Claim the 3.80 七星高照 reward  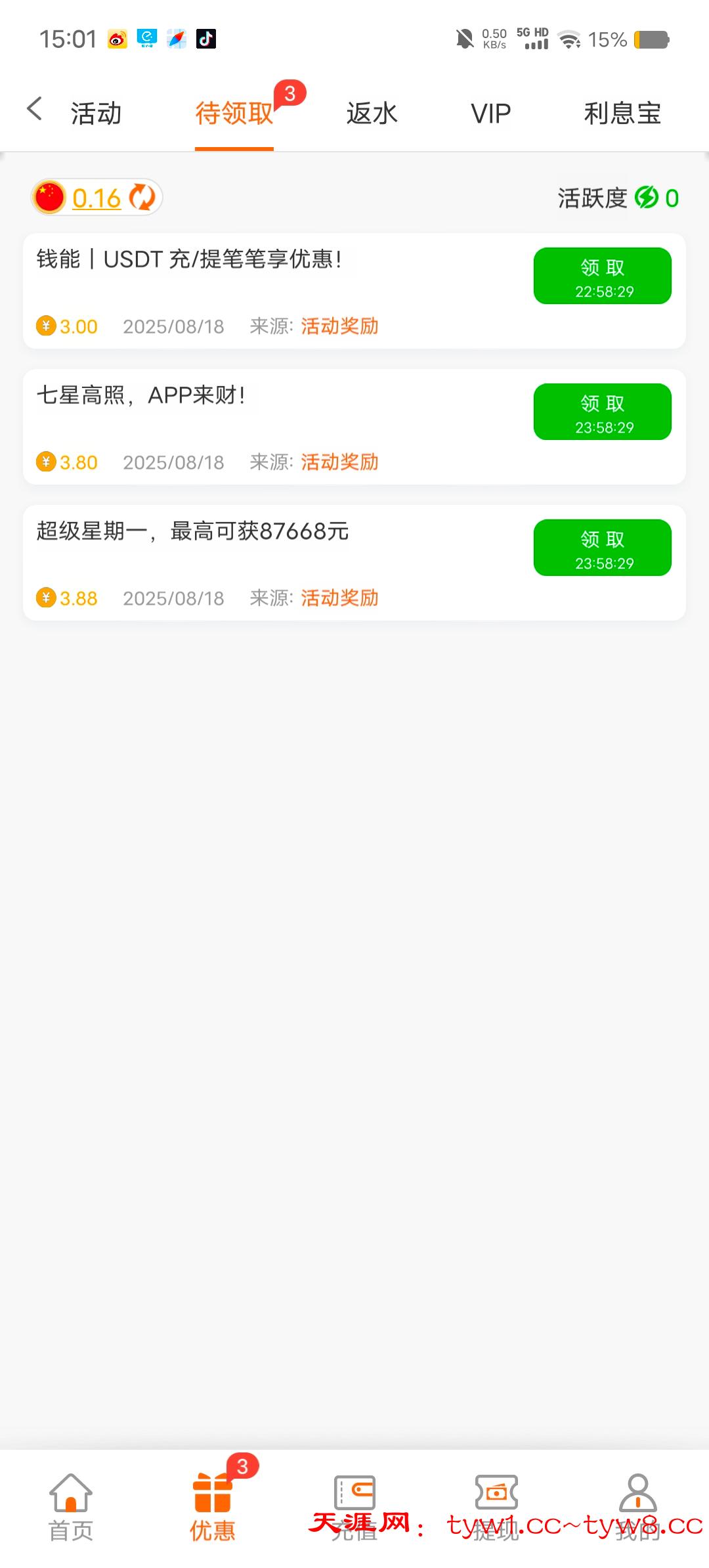[x=602, y=412]
